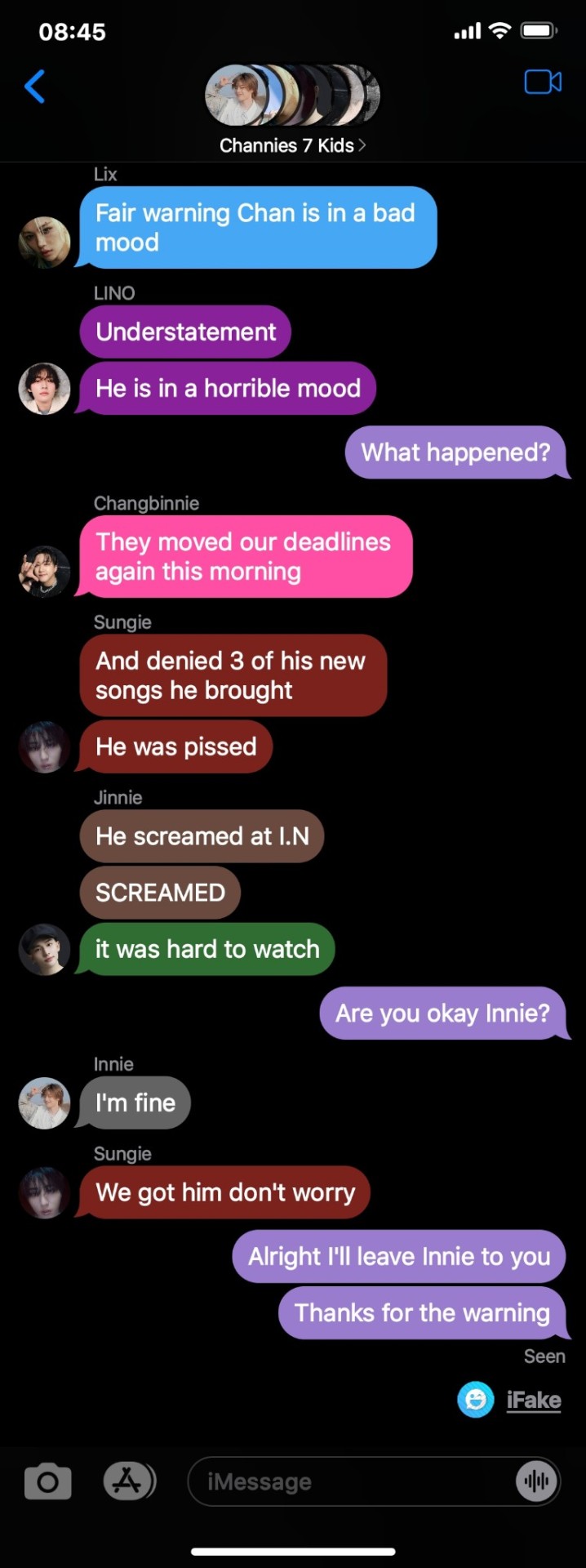
Task: Open the camera to attach a photo
Action: 48,1481
